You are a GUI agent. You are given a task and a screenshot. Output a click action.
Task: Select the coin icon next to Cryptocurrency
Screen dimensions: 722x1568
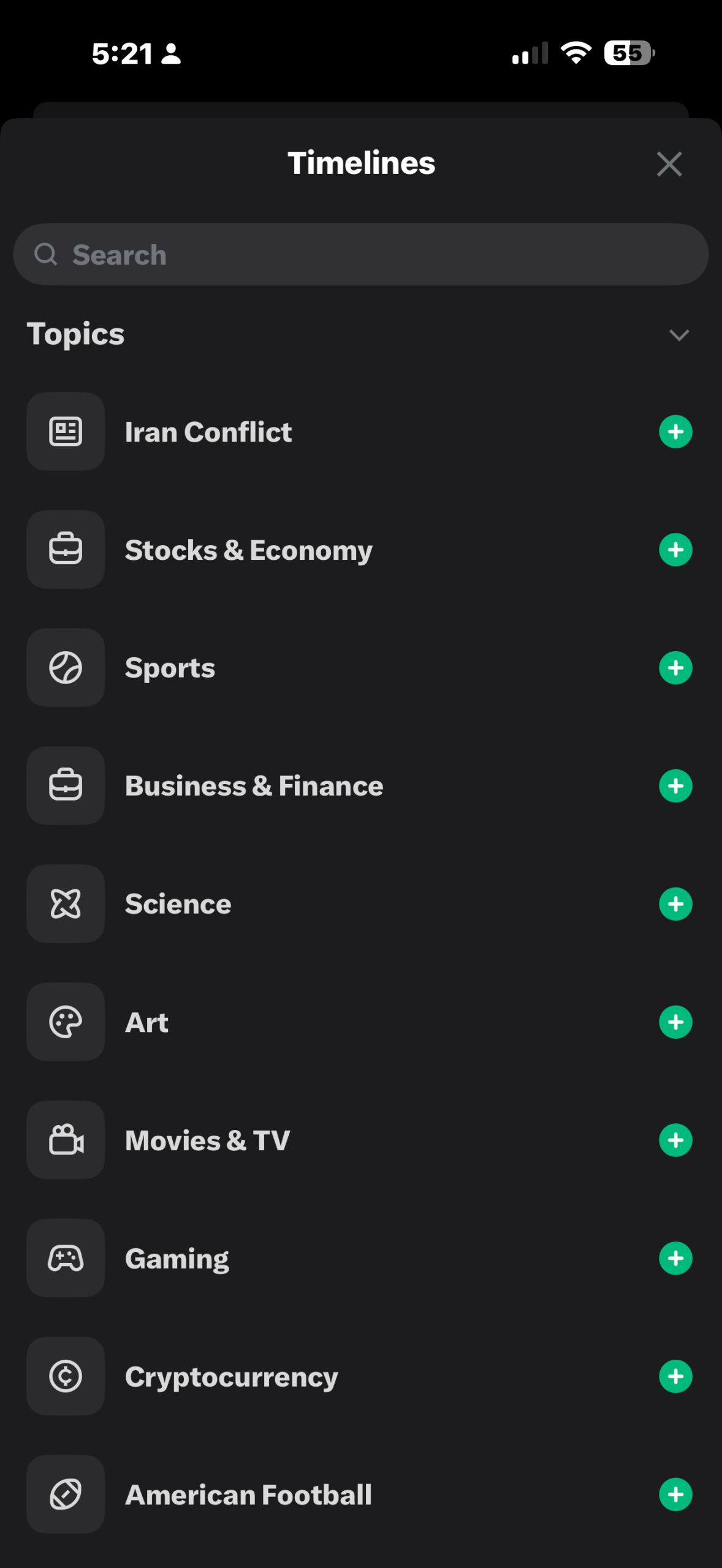click(65, 1376)
